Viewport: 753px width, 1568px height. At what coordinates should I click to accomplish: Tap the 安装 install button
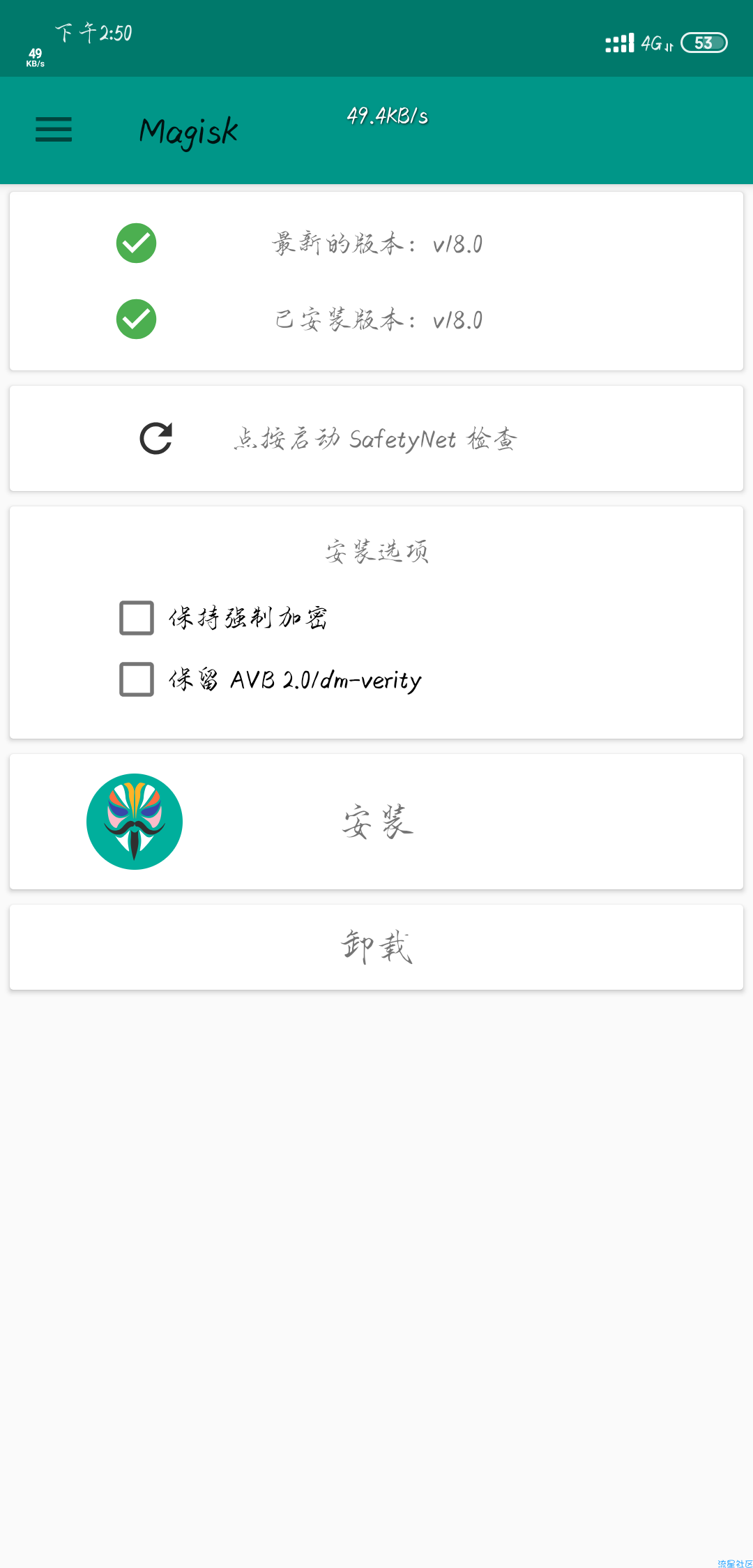(x=376, y=822)
